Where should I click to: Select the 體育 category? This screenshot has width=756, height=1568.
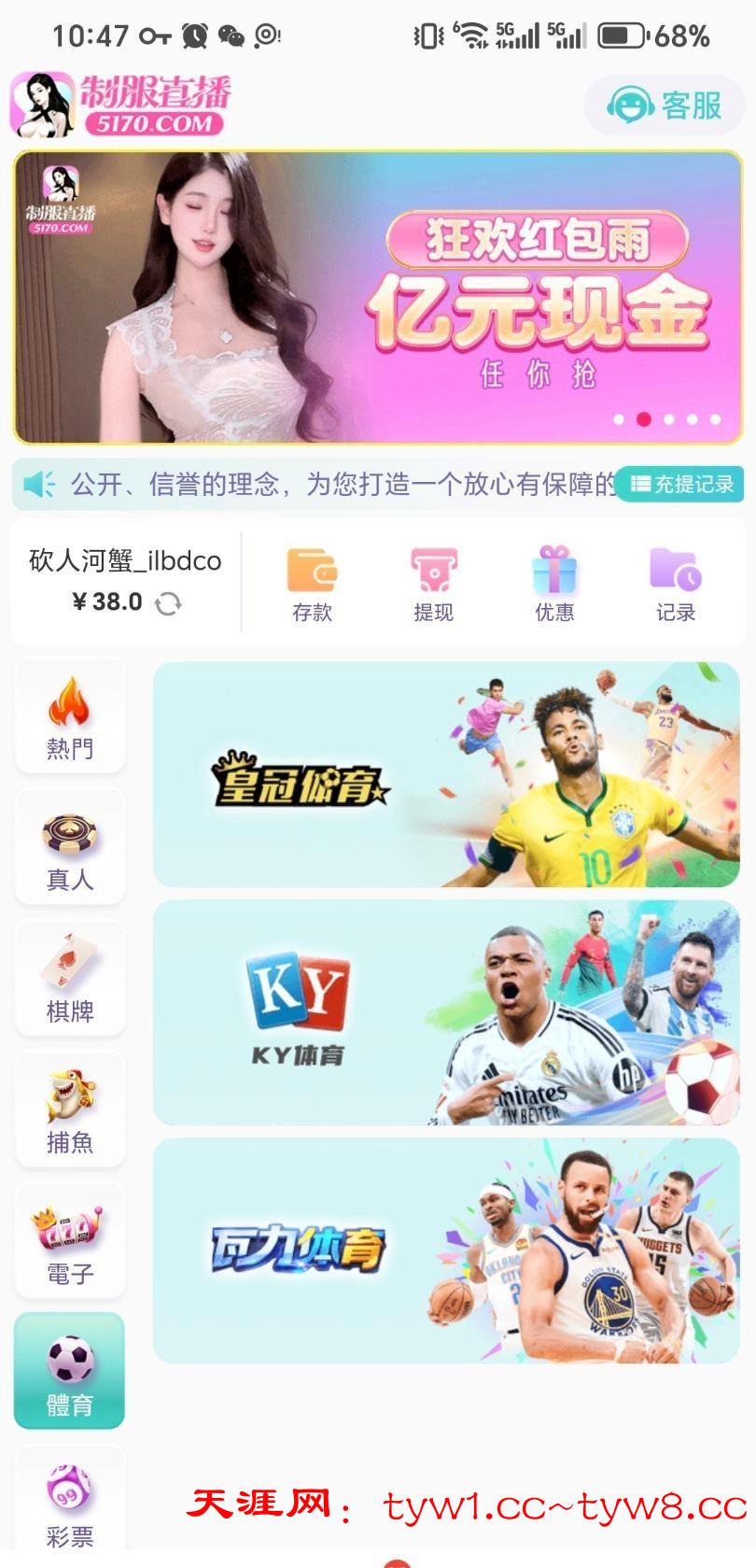tap(70, 1371)
